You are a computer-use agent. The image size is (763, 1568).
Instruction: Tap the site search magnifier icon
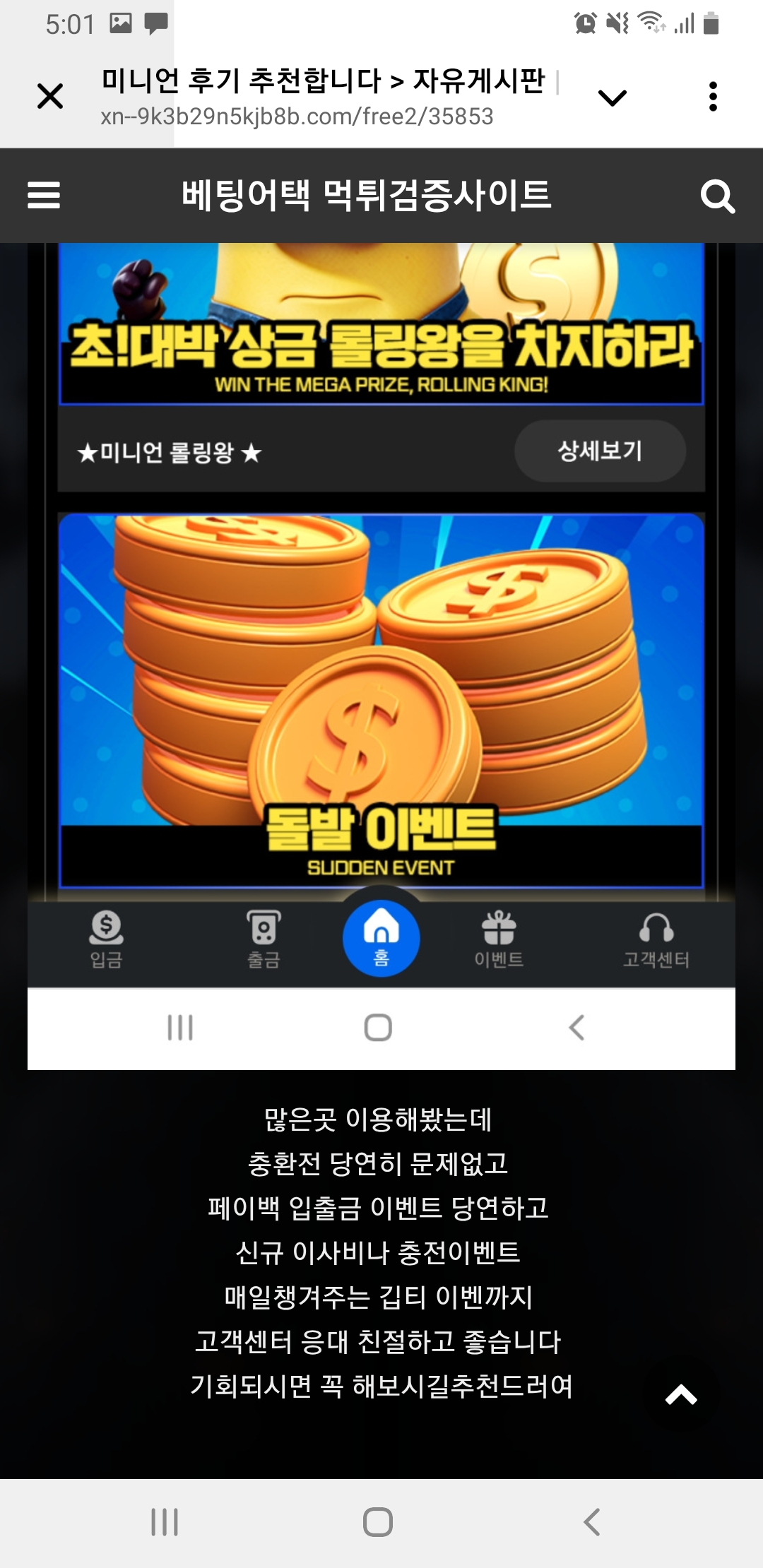click(717, 196)
